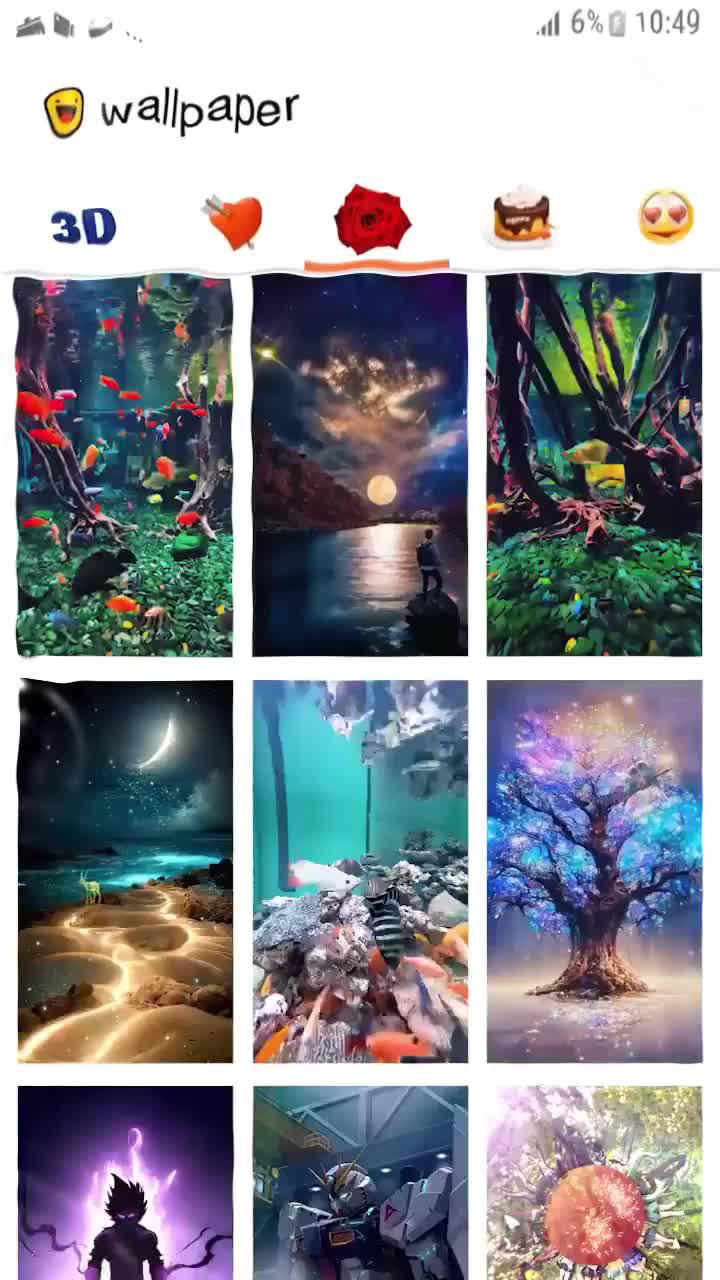Open the full moon over lake wallpaper
This screenshot has height=1280, width=720.
pos(360,465)
